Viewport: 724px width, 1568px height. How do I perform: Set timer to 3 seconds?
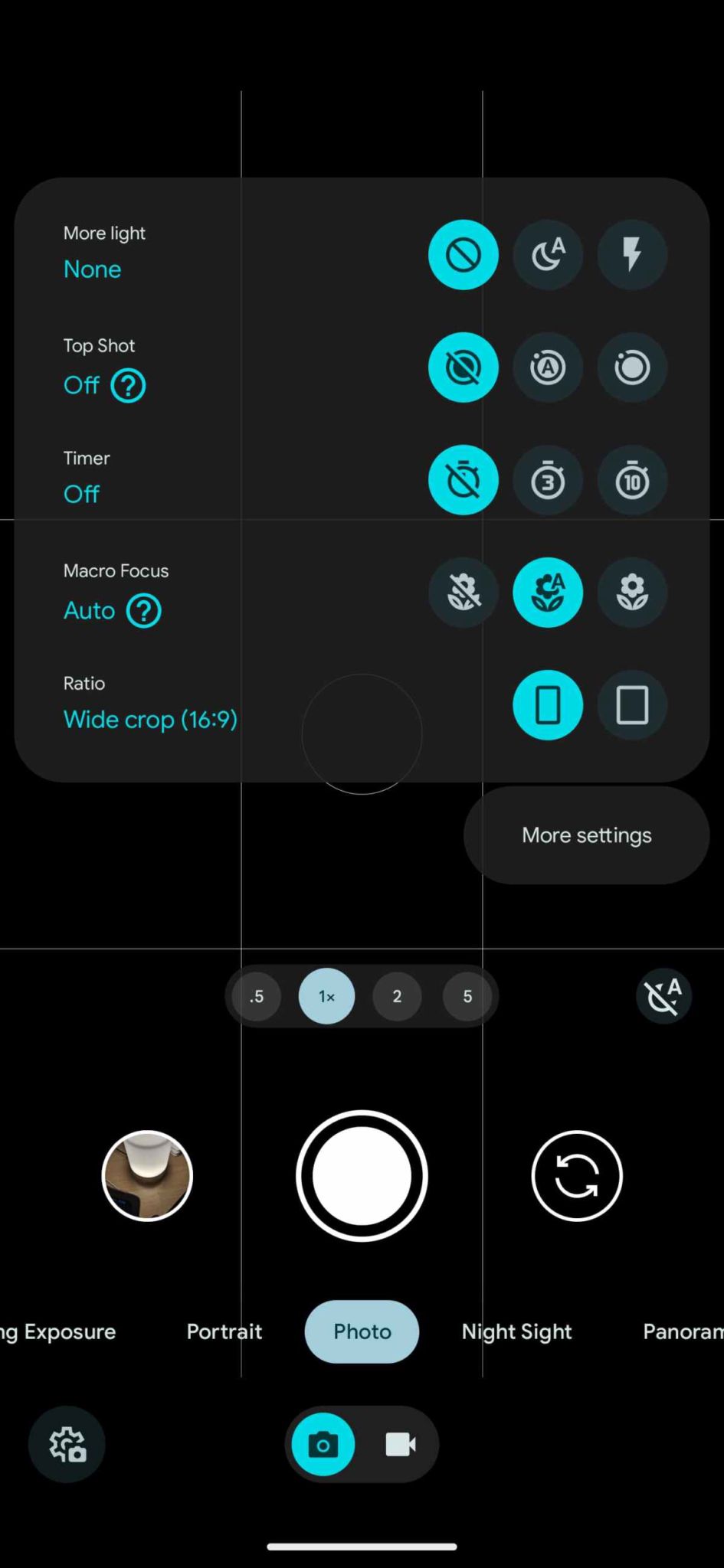tap(547, 480)
